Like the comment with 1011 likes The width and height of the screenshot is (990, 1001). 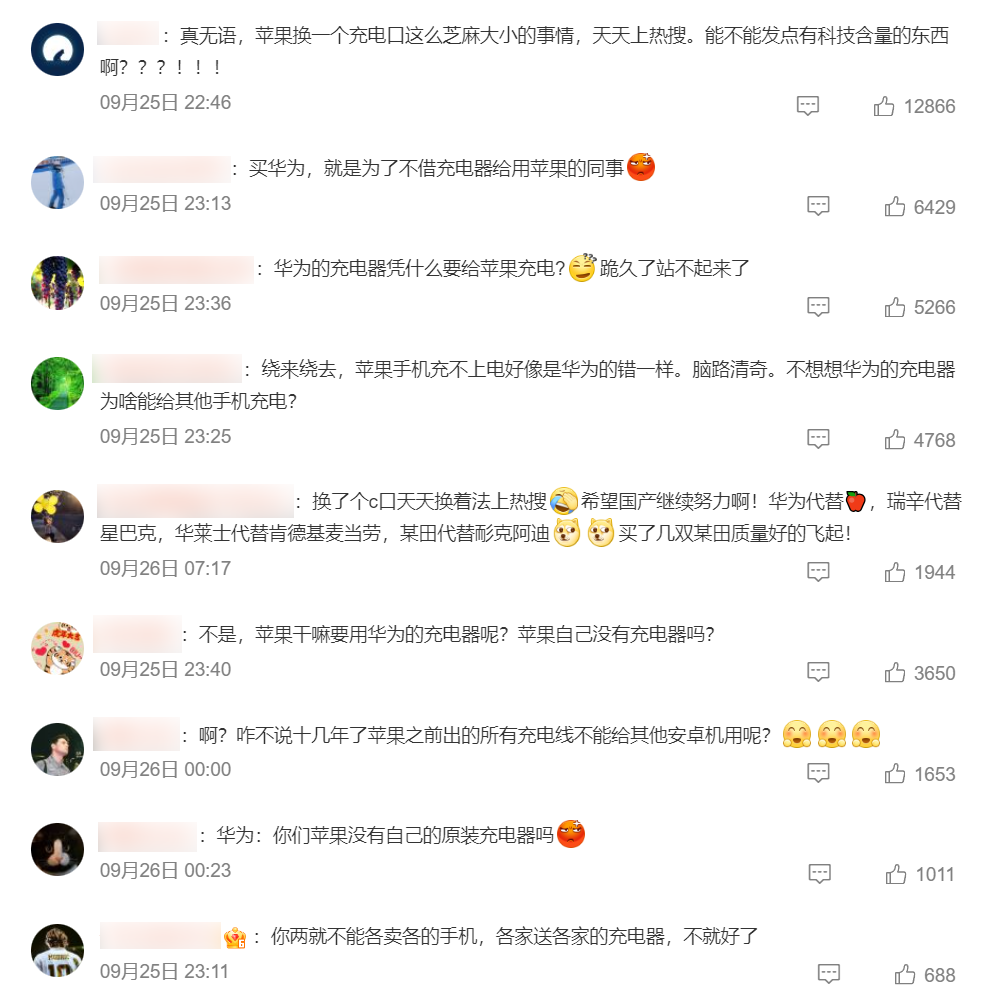[x=894, y=874]
